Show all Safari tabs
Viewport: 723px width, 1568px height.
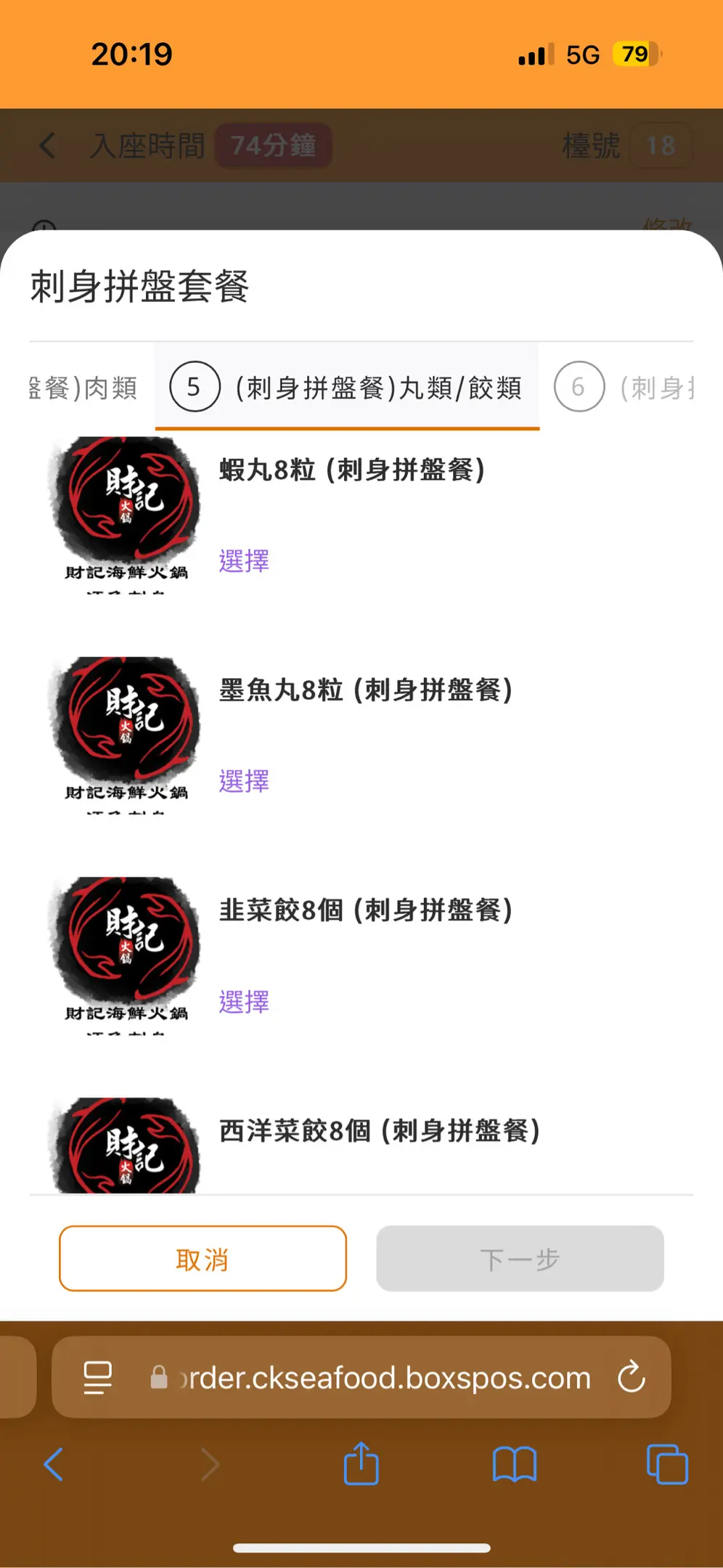[x=666, y=1464]
